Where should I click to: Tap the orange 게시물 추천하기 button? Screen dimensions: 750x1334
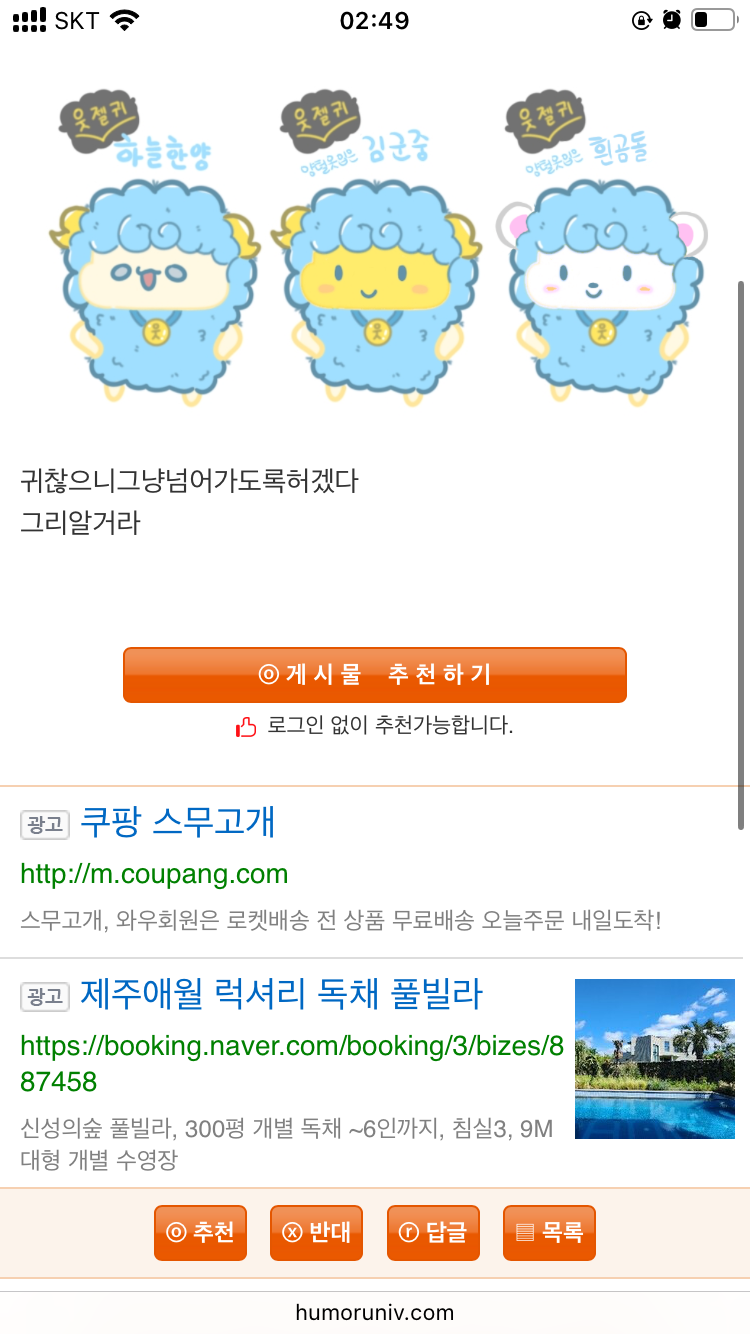pos(375,675)
